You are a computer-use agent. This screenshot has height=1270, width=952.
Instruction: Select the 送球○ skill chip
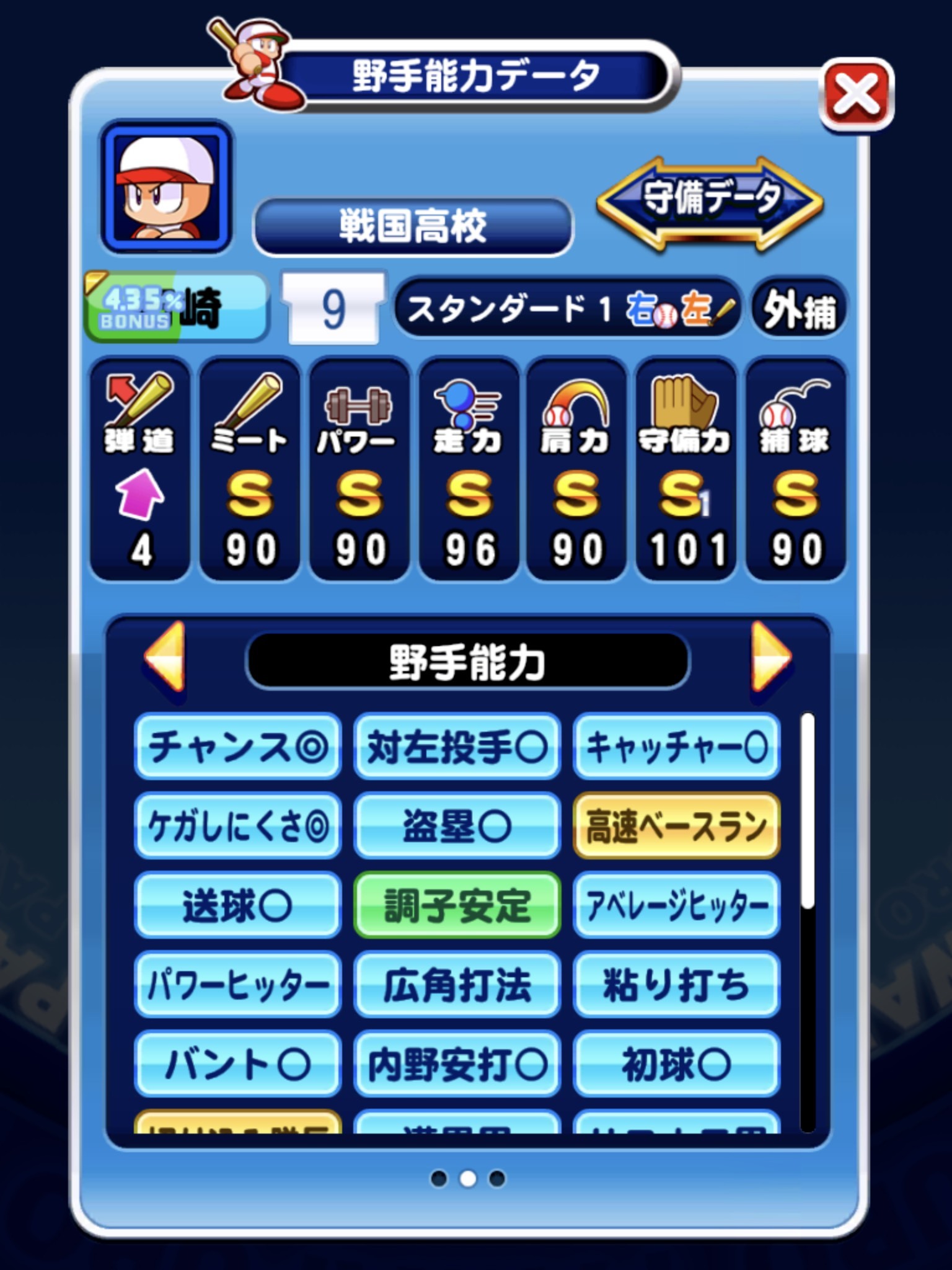237,905
